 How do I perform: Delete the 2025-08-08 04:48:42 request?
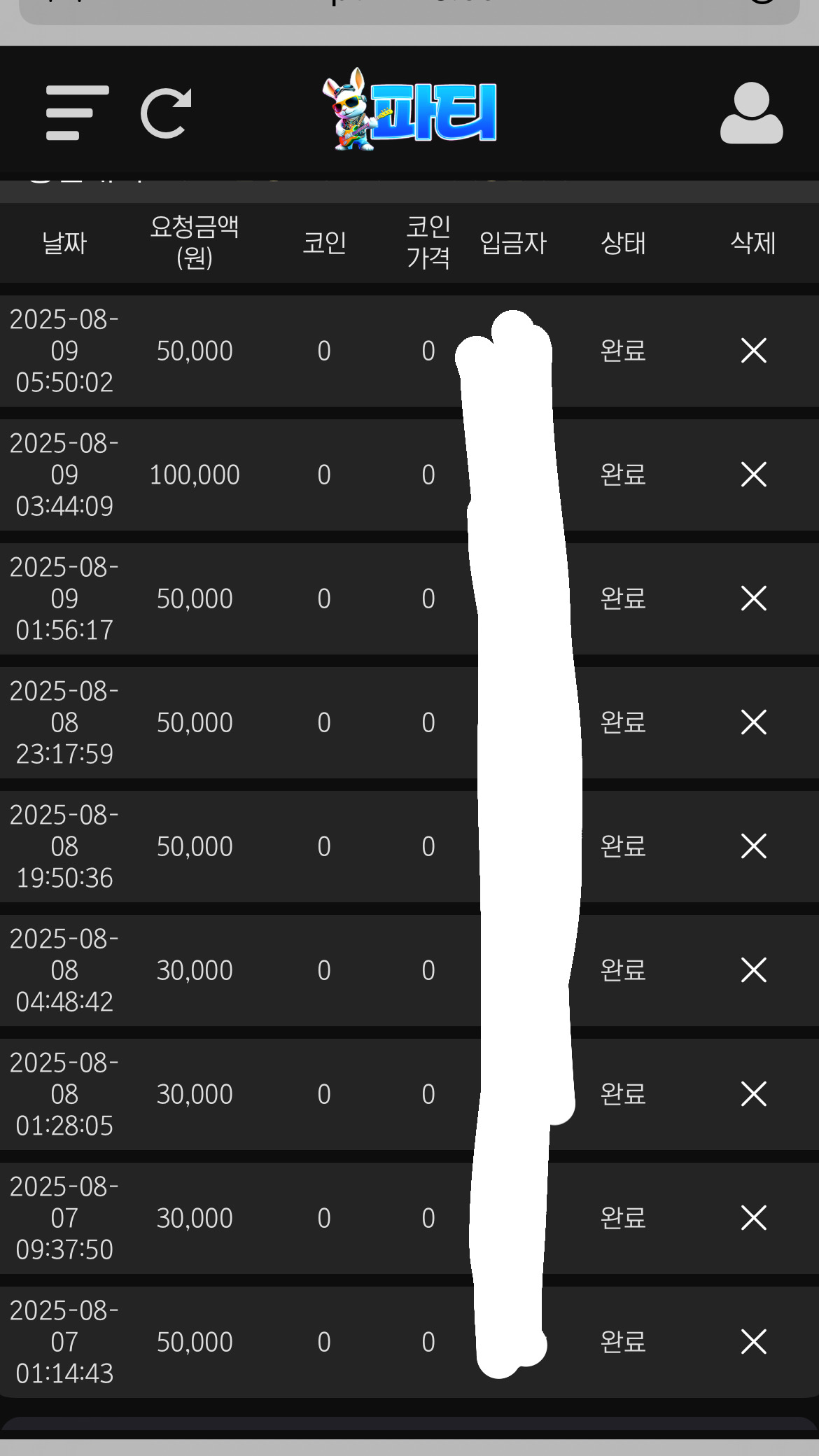pos(753,970)
